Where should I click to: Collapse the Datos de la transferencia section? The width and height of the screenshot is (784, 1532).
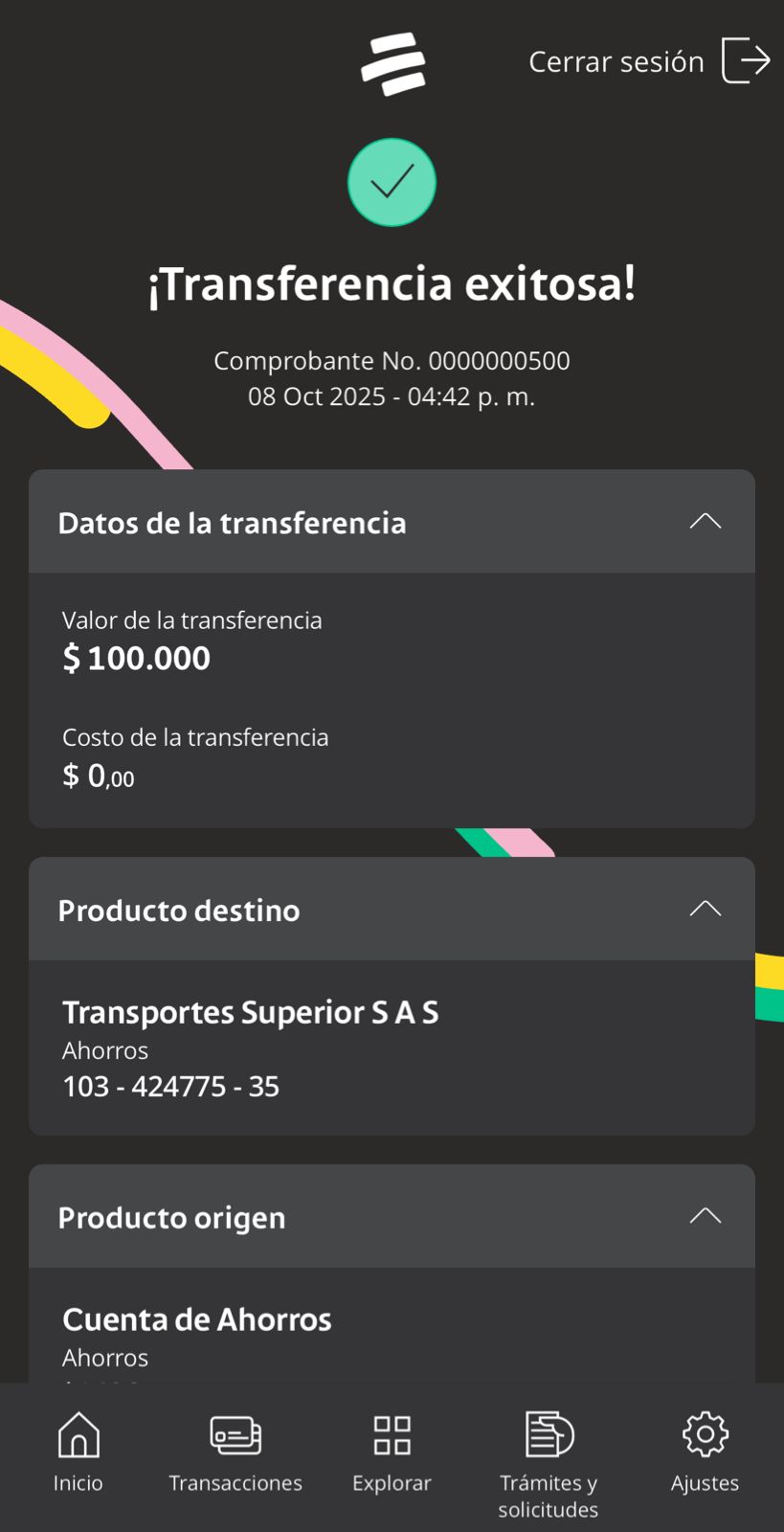click(x=706, y=522)
